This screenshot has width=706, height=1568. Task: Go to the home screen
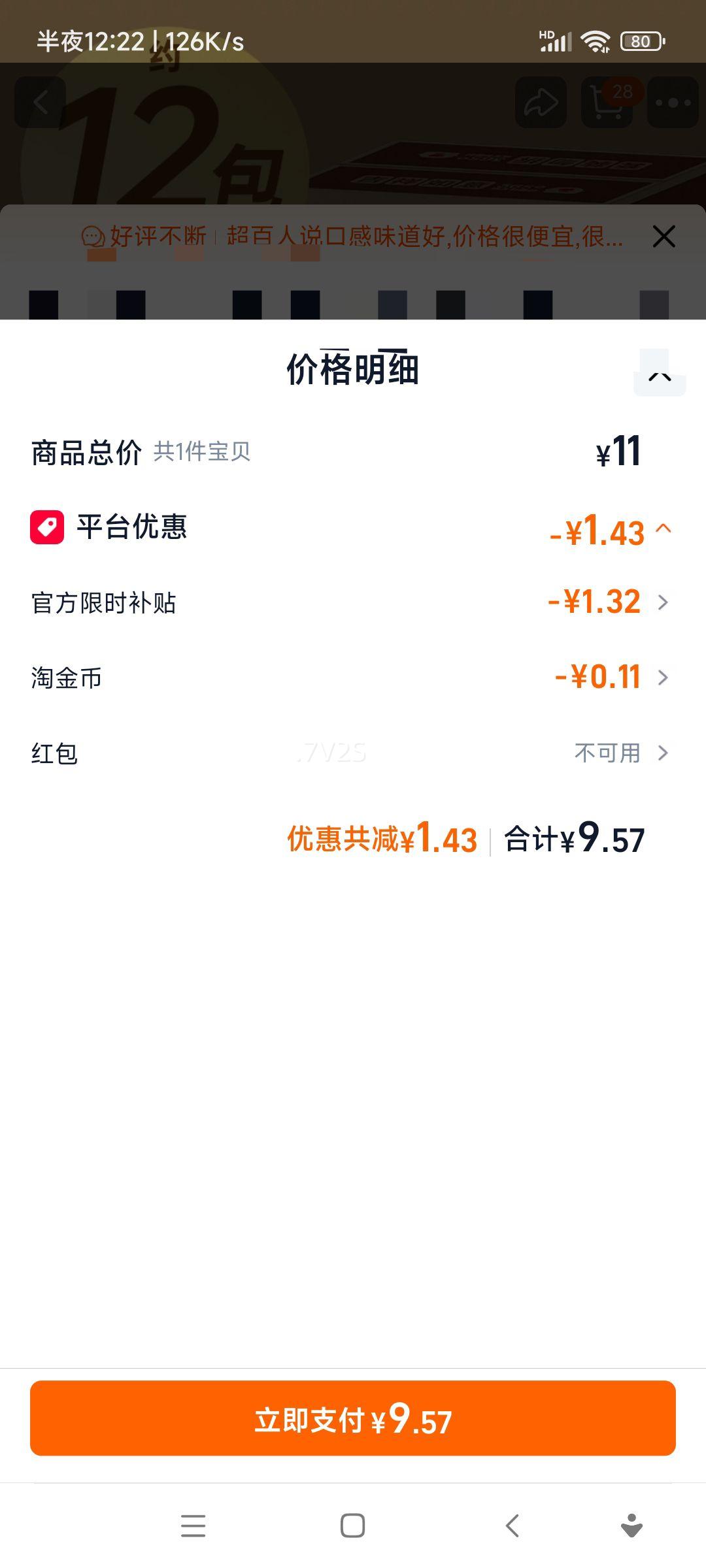[x=352, y=1526]
